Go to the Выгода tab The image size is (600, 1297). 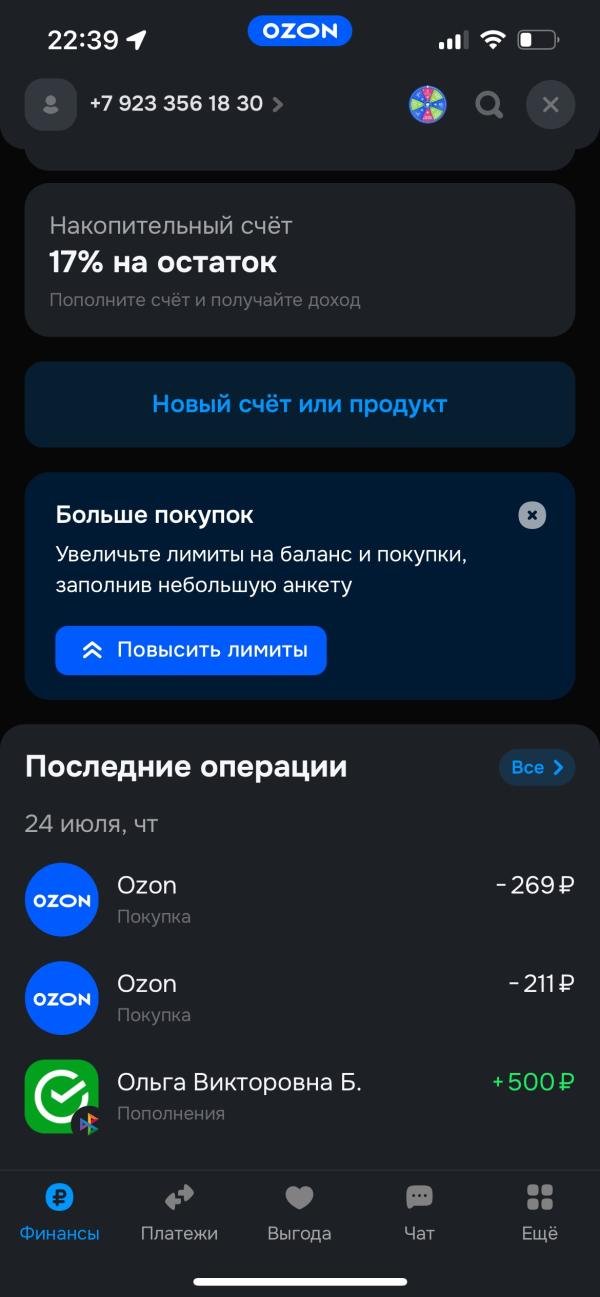tap(299, 1212)
